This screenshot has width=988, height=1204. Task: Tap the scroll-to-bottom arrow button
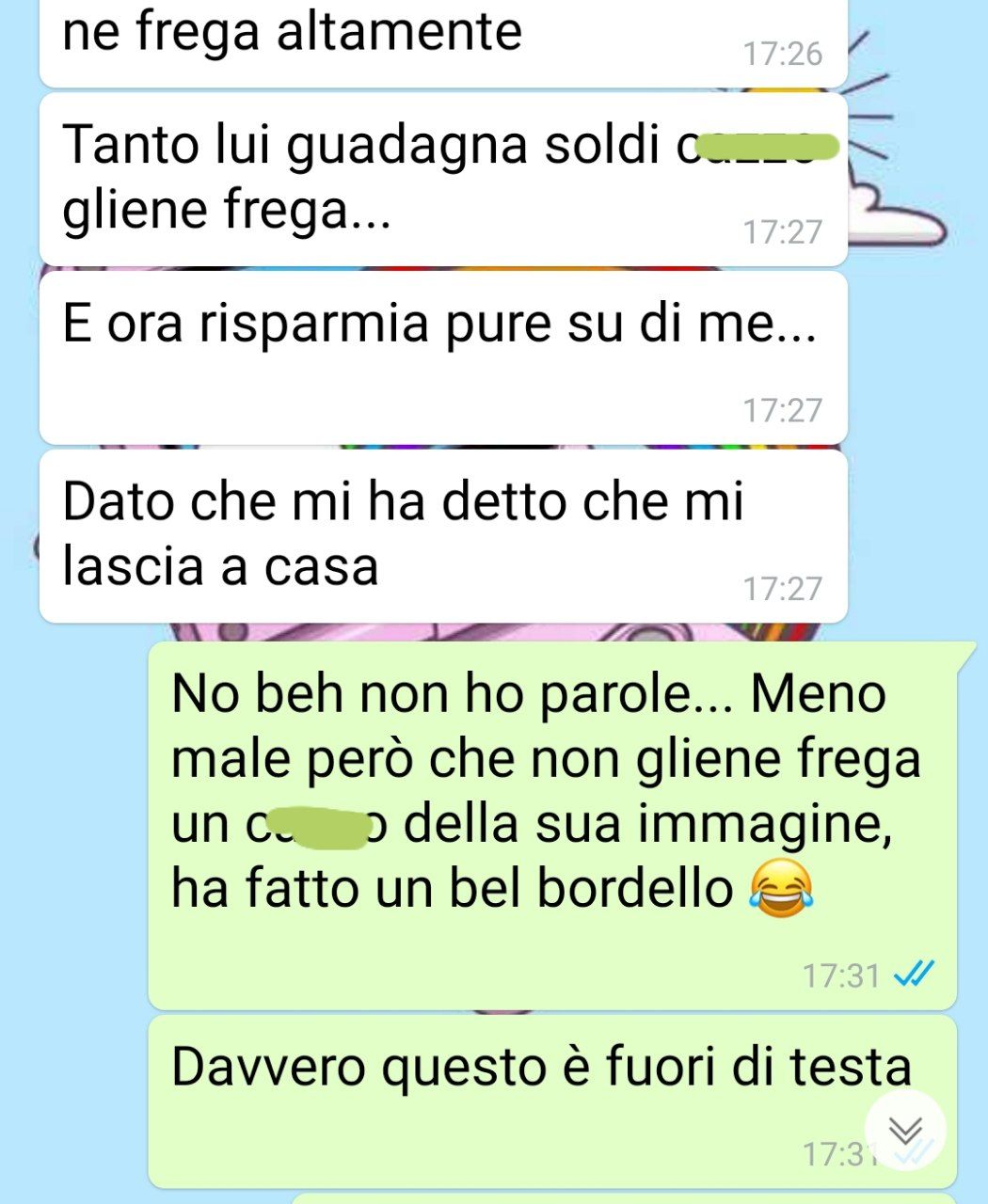click(904, 1130)
